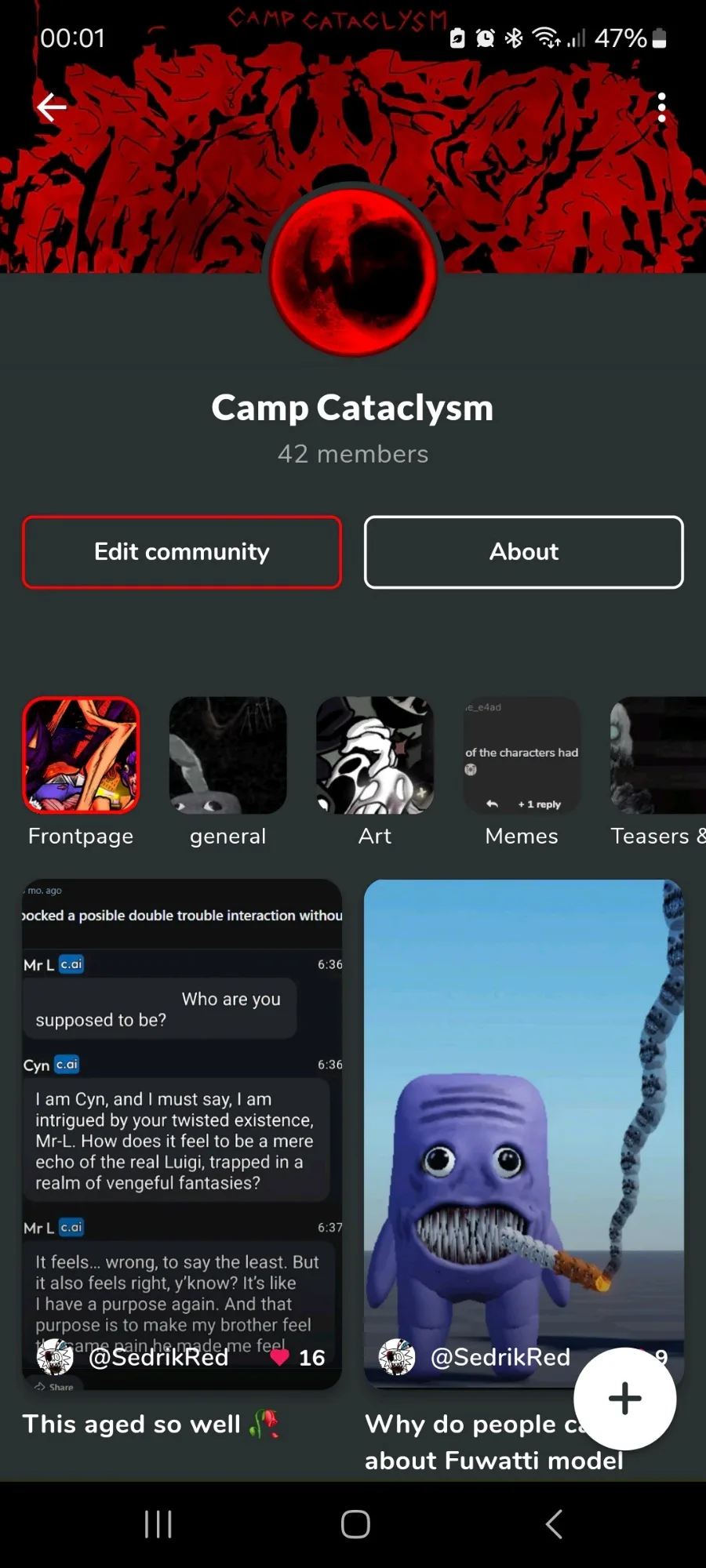Open the About section

click(x=524, y=552)
